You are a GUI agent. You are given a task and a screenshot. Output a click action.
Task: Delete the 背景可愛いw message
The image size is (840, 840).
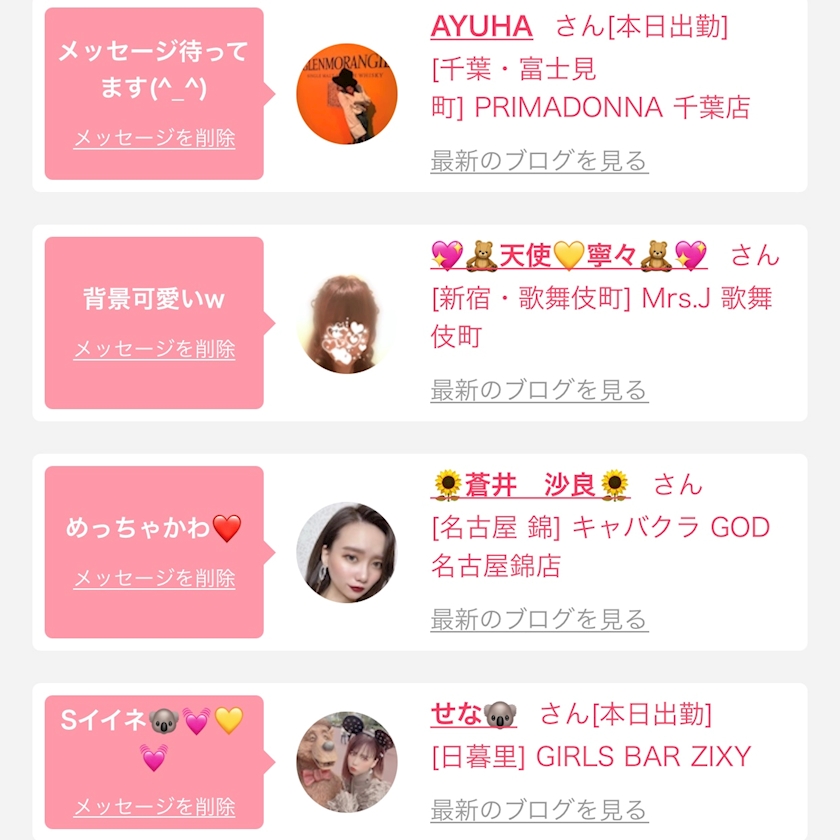[x=154, y=349]
